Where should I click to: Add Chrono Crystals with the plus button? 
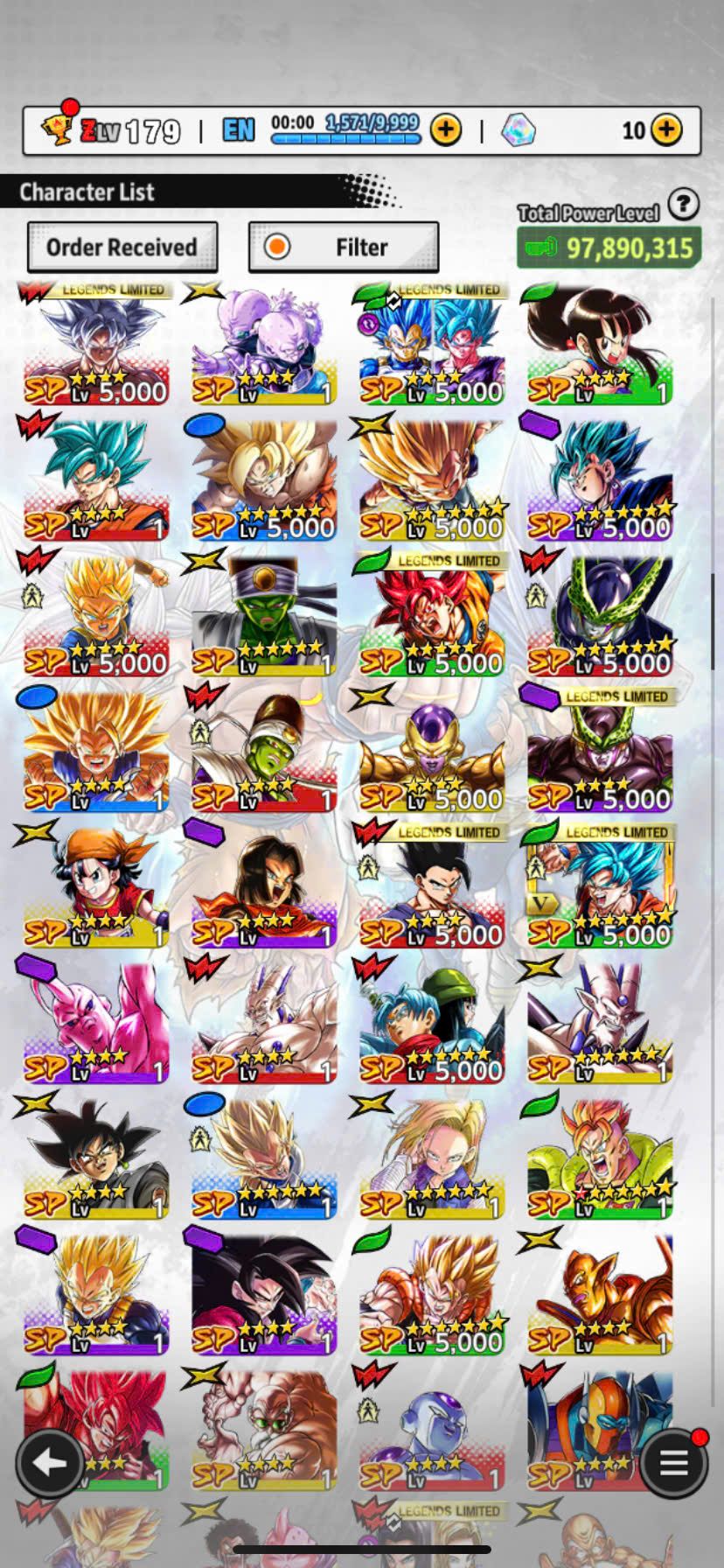pos(666,130)
